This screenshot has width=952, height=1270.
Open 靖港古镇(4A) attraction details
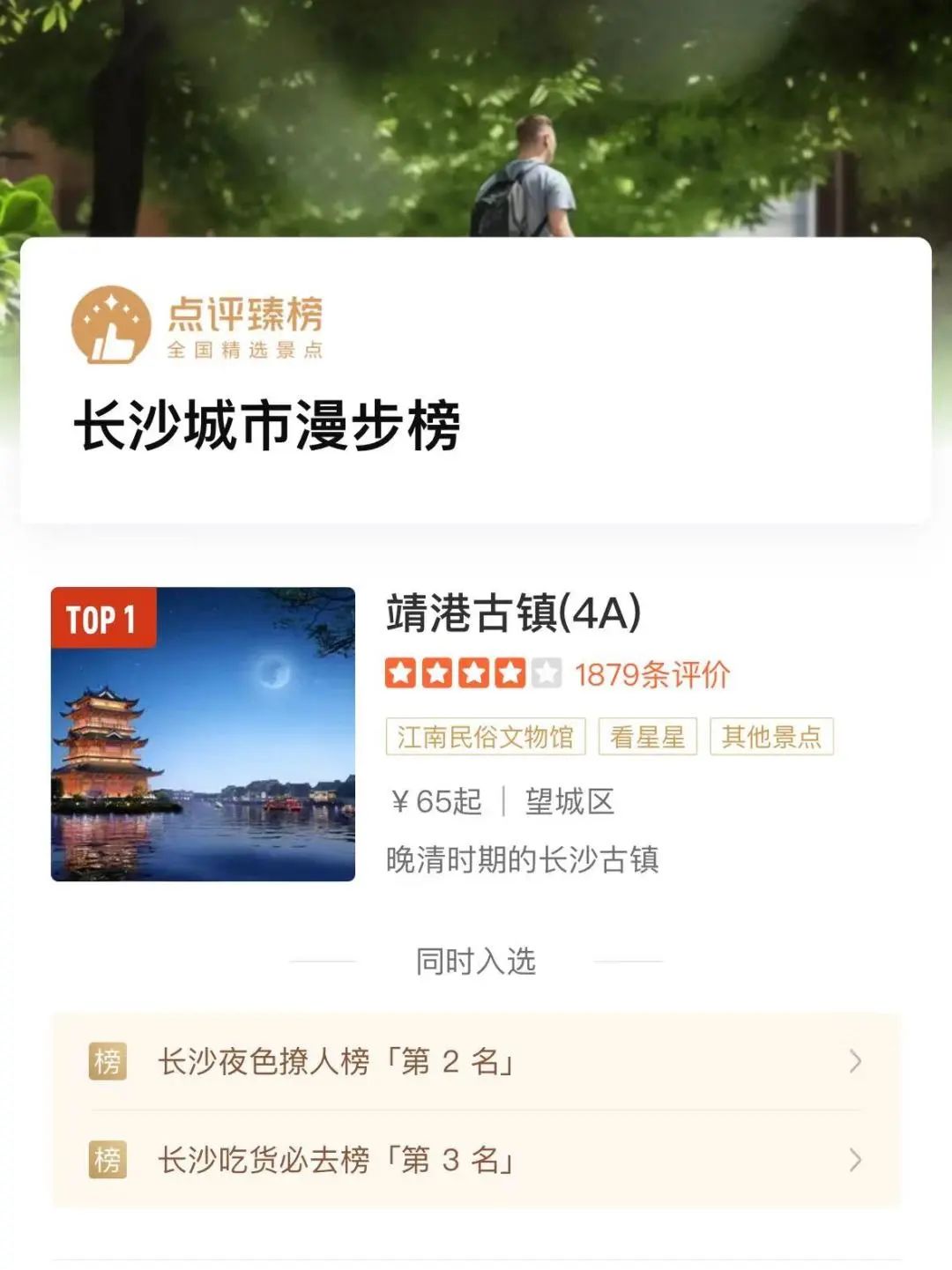[x=513, y=613]
